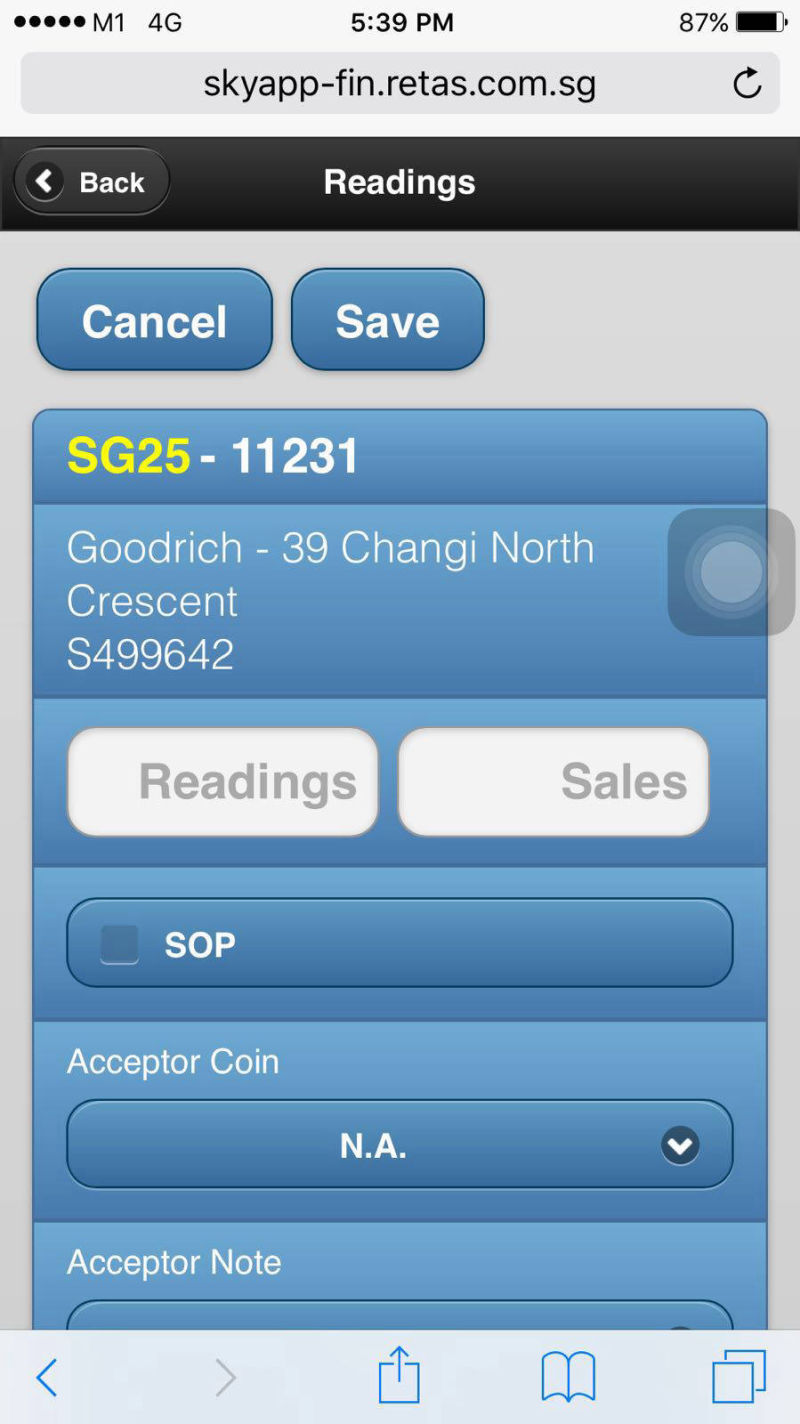Tap the AssistiveTouch floating button
800x1424 pixels.
(729, 571)
